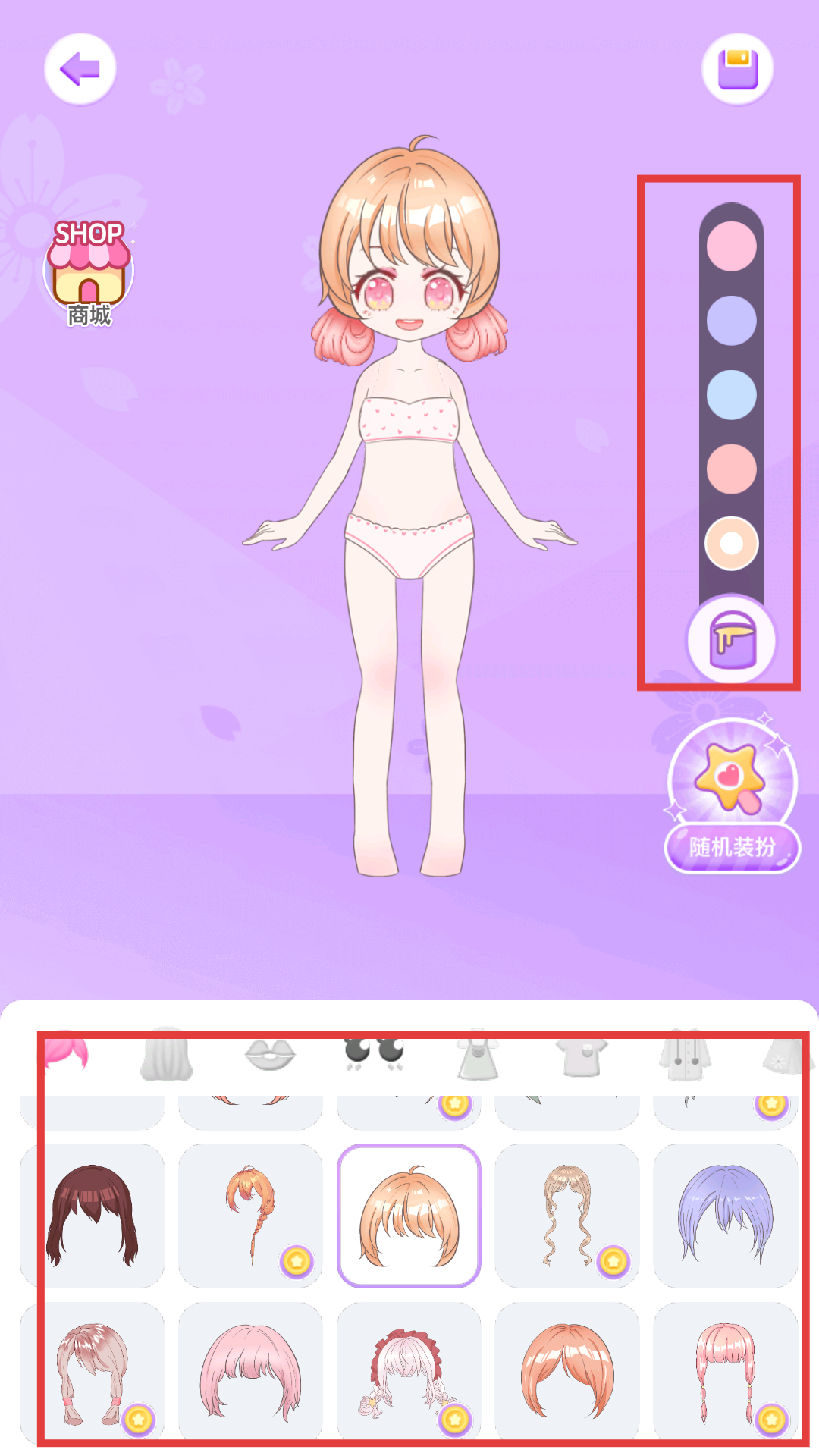Viewport: 819px width, 1456px height.
Task: Save the outfit with the save icon
Action: (x=737, y=70)
